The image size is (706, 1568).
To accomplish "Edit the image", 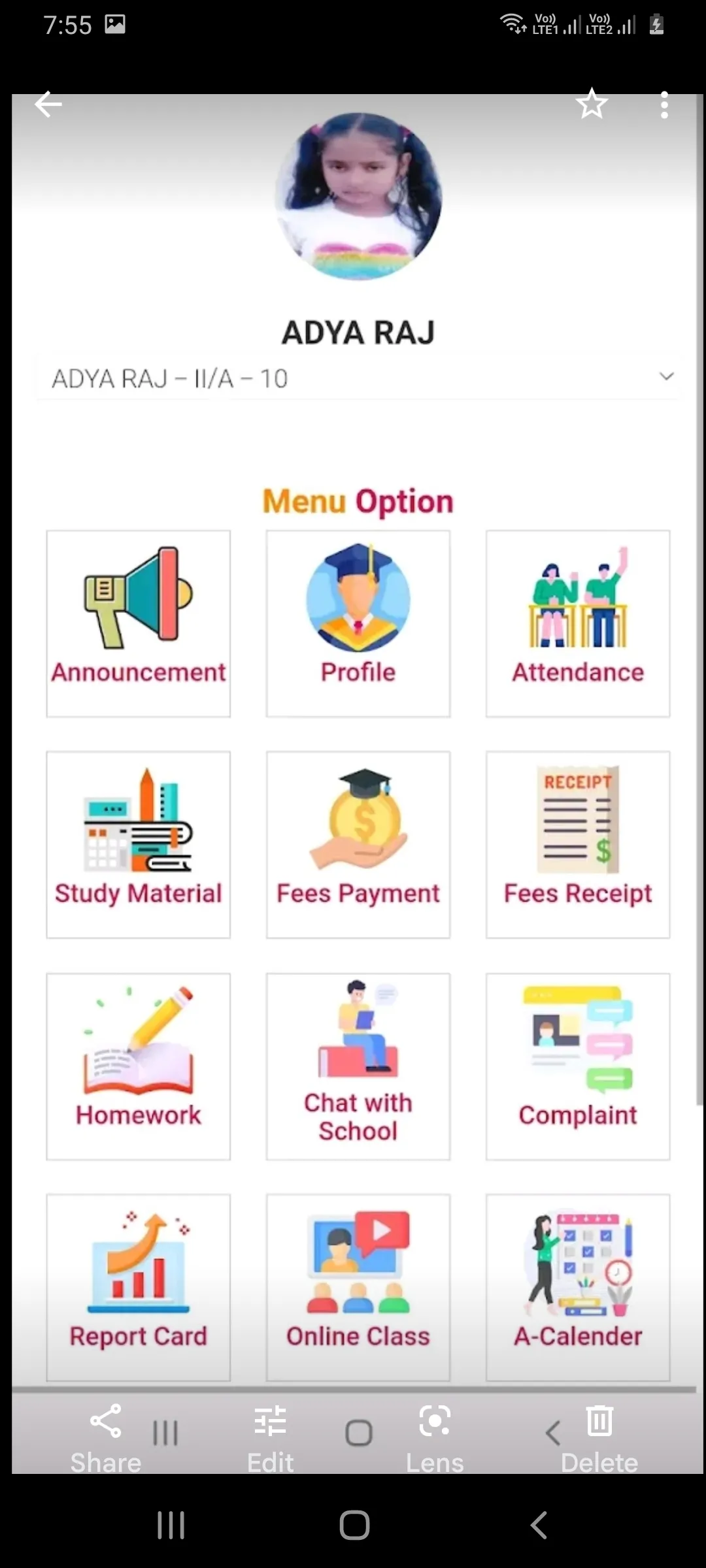I will 270,1438.
